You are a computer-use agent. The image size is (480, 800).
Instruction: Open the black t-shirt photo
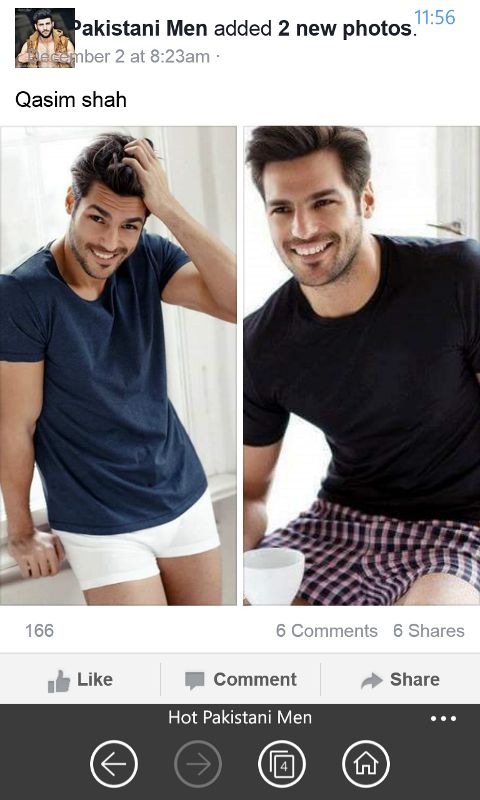(362, 366)
